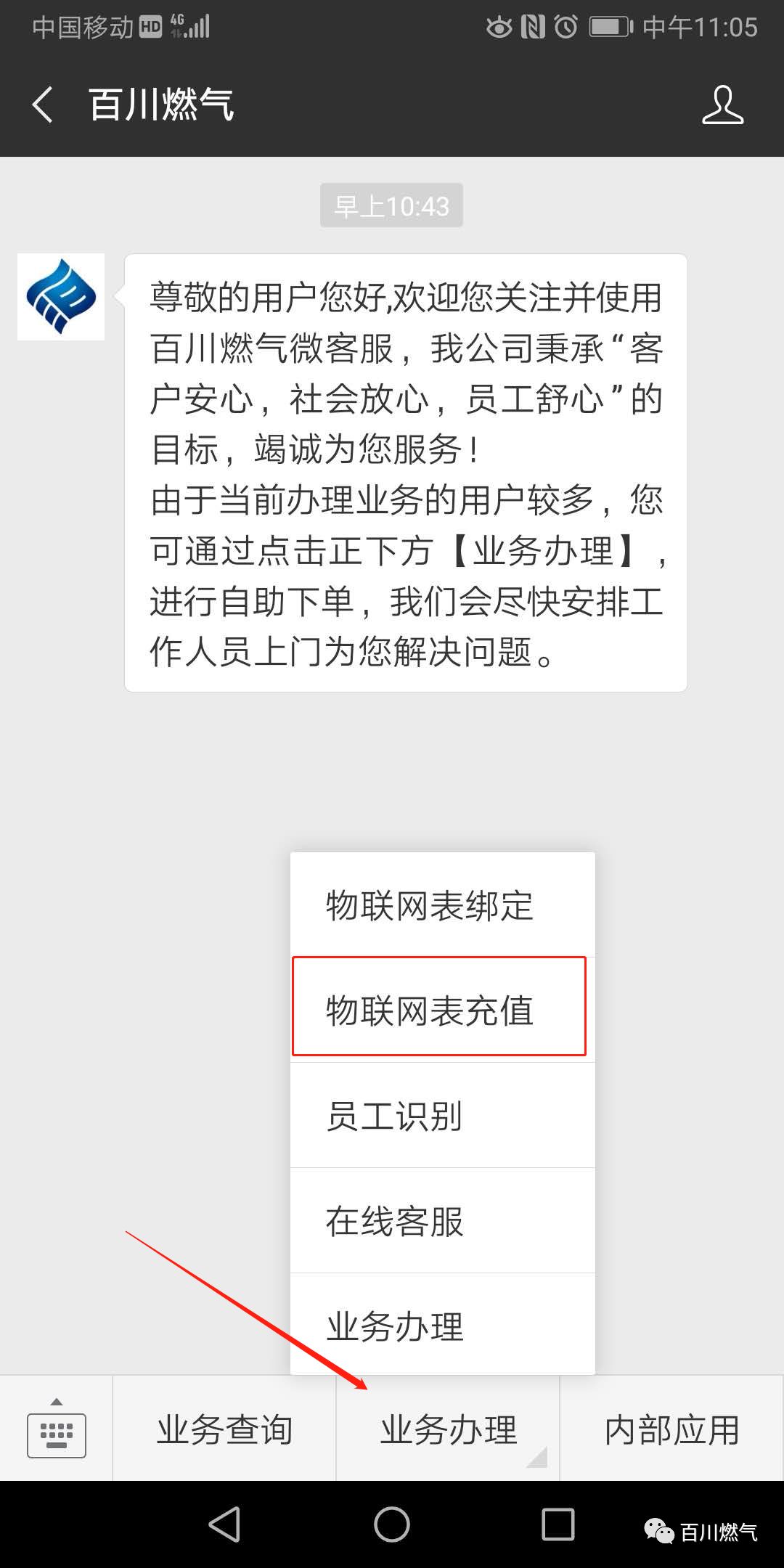Screen dimensions: 784x1568
Task: Switch to keyboard input mode
Action: click(x=56, y=1429)
